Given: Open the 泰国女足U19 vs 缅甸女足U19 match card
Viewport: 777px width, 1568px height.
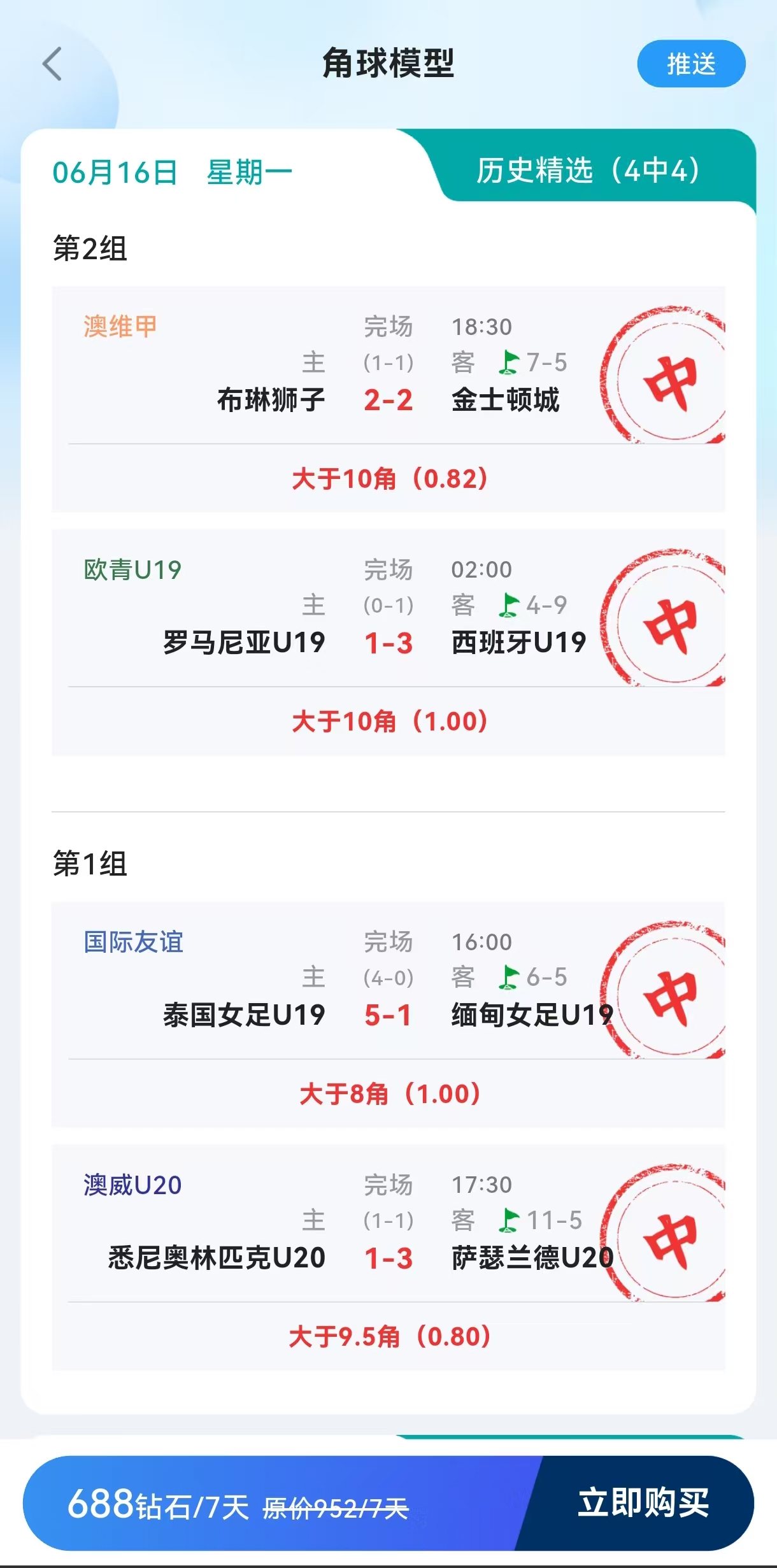Looking at the screenshot, I should pos(388,1013).
